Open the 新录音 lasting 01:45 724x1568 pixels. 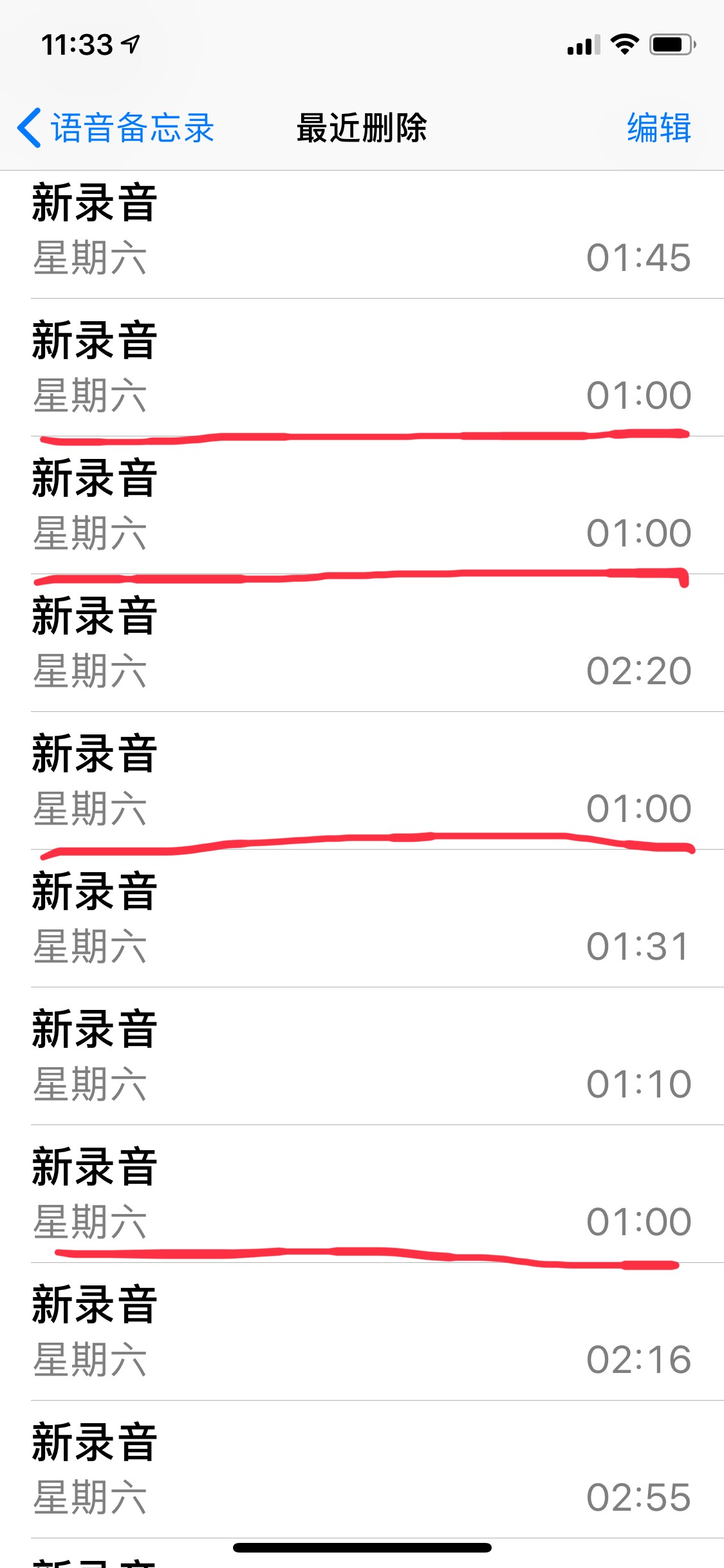tap(360, 232)
